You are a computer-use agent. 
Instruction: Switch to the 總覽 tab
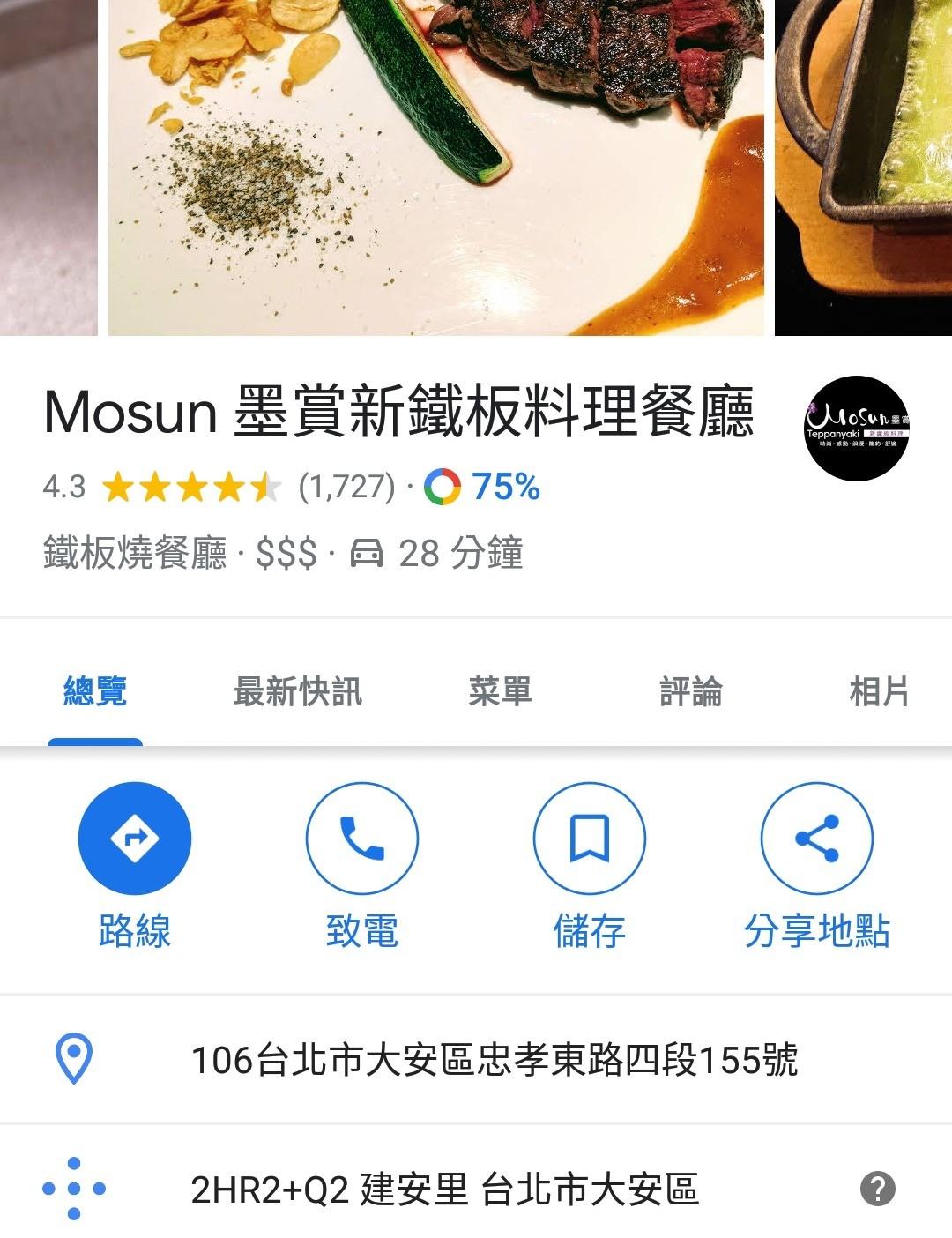click(x=95, y=692)
